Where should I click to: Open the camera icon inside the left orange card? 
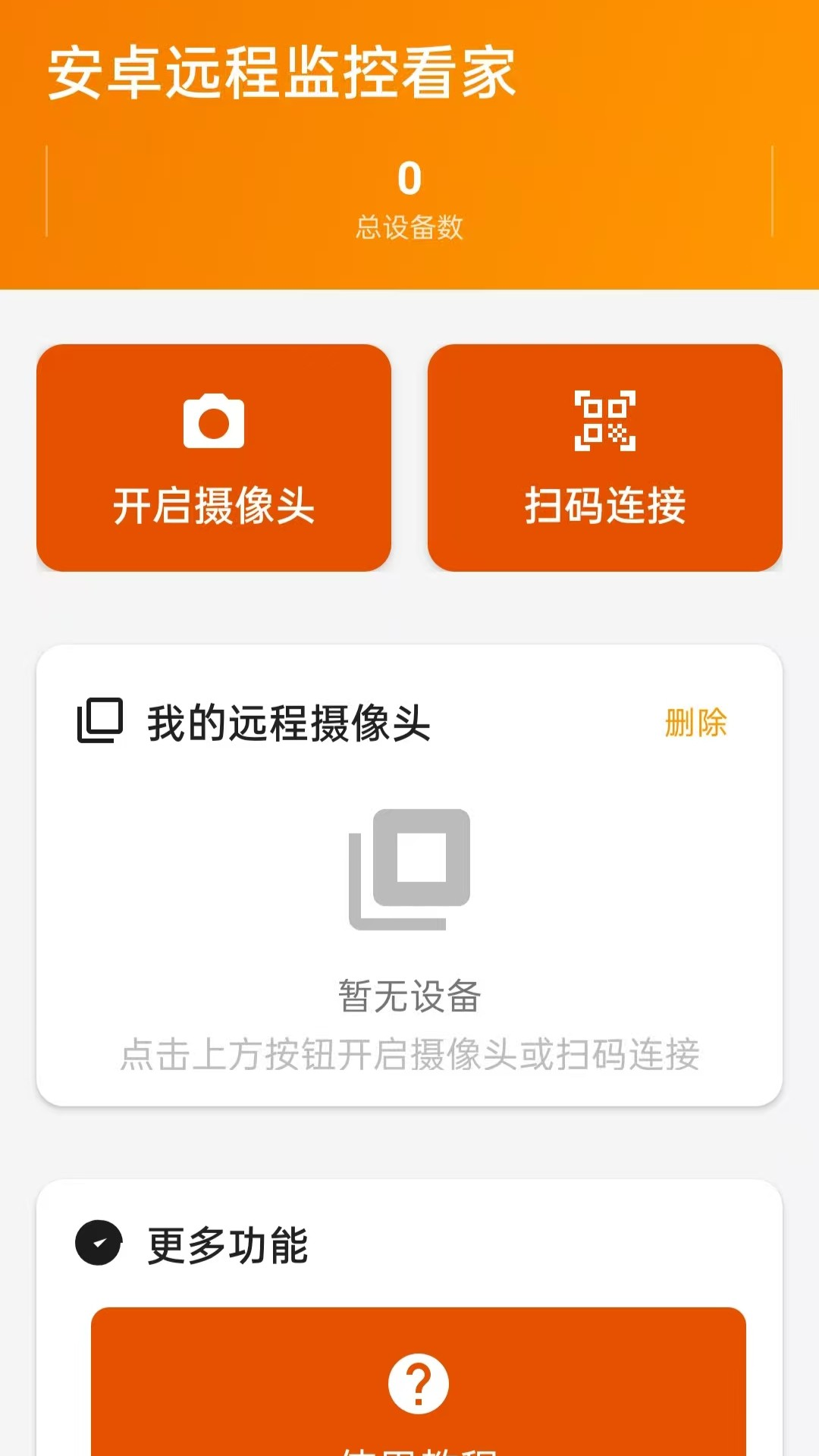pos(215,422)
